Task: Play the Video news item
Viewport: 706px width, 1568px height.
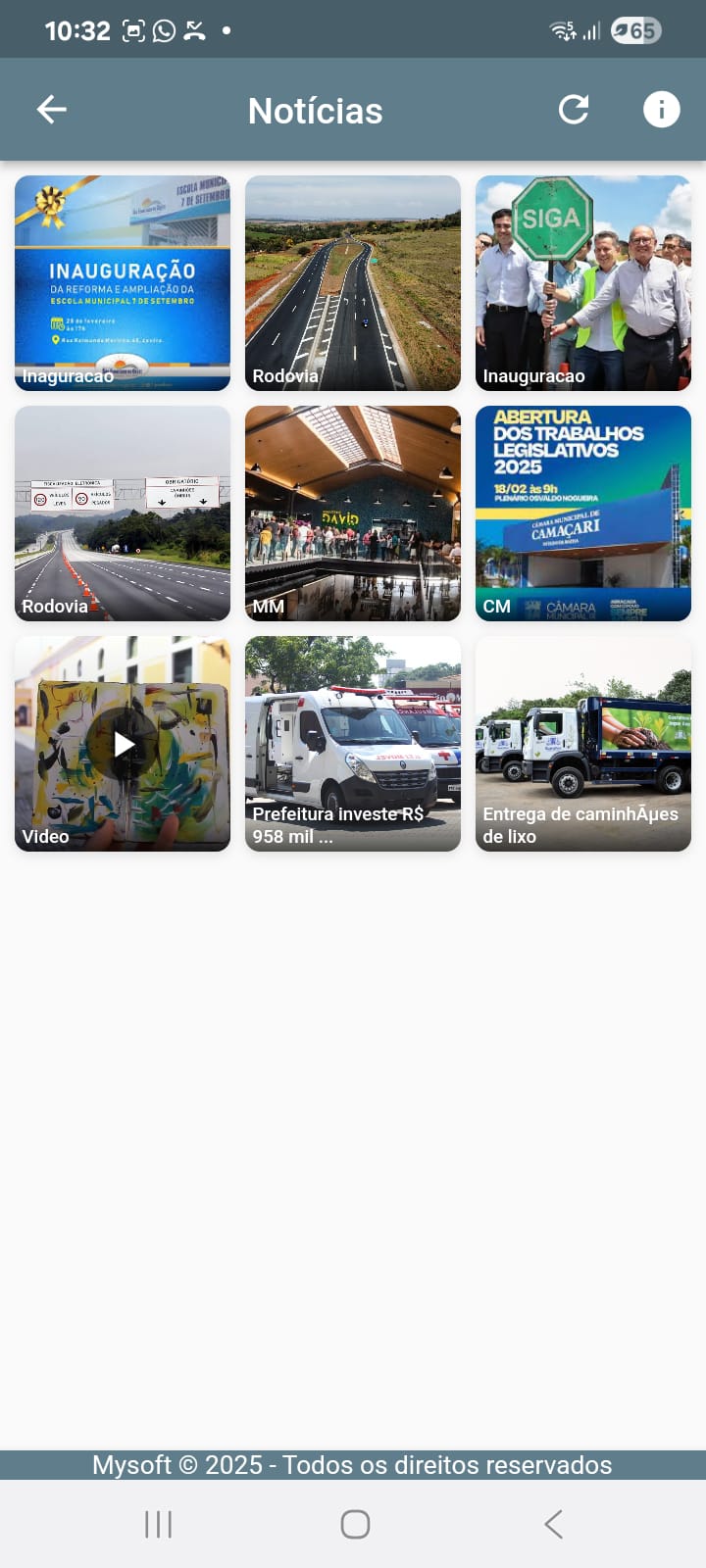Action: pyautogui.click(x=122, y=744)
